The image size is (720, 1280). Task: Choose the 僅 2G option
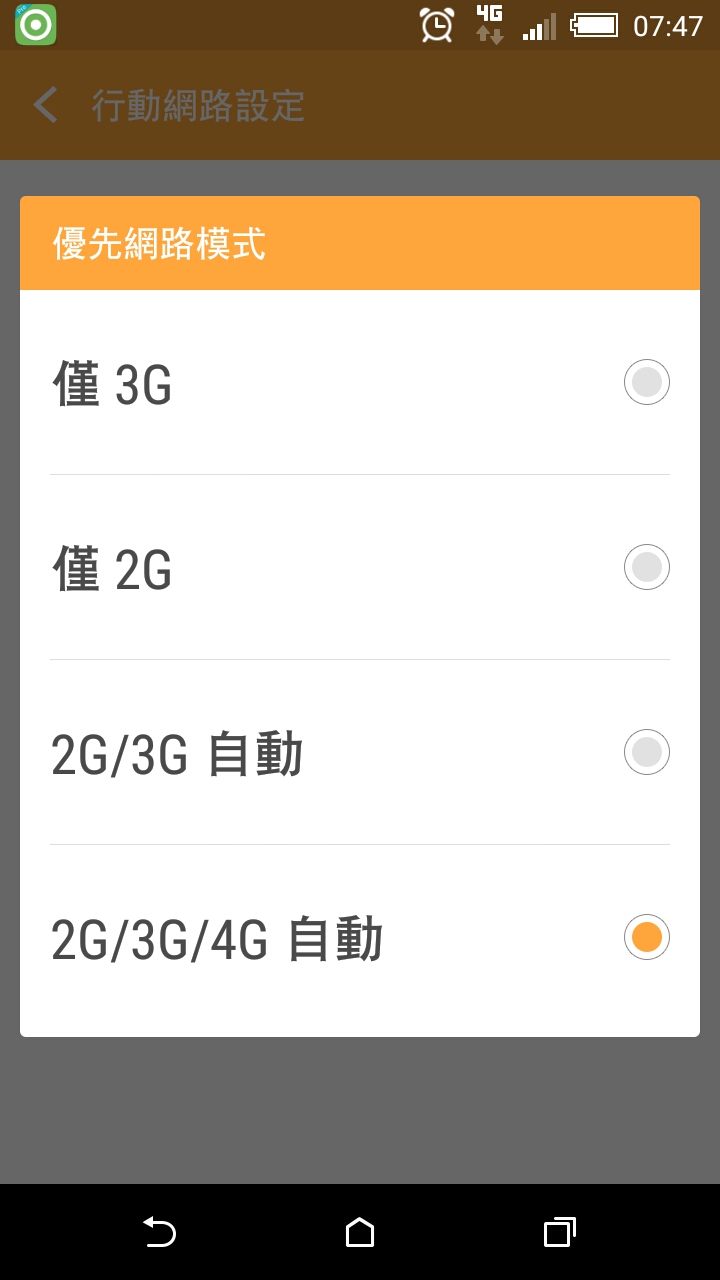pyautogui.click(x=360, y=567)
